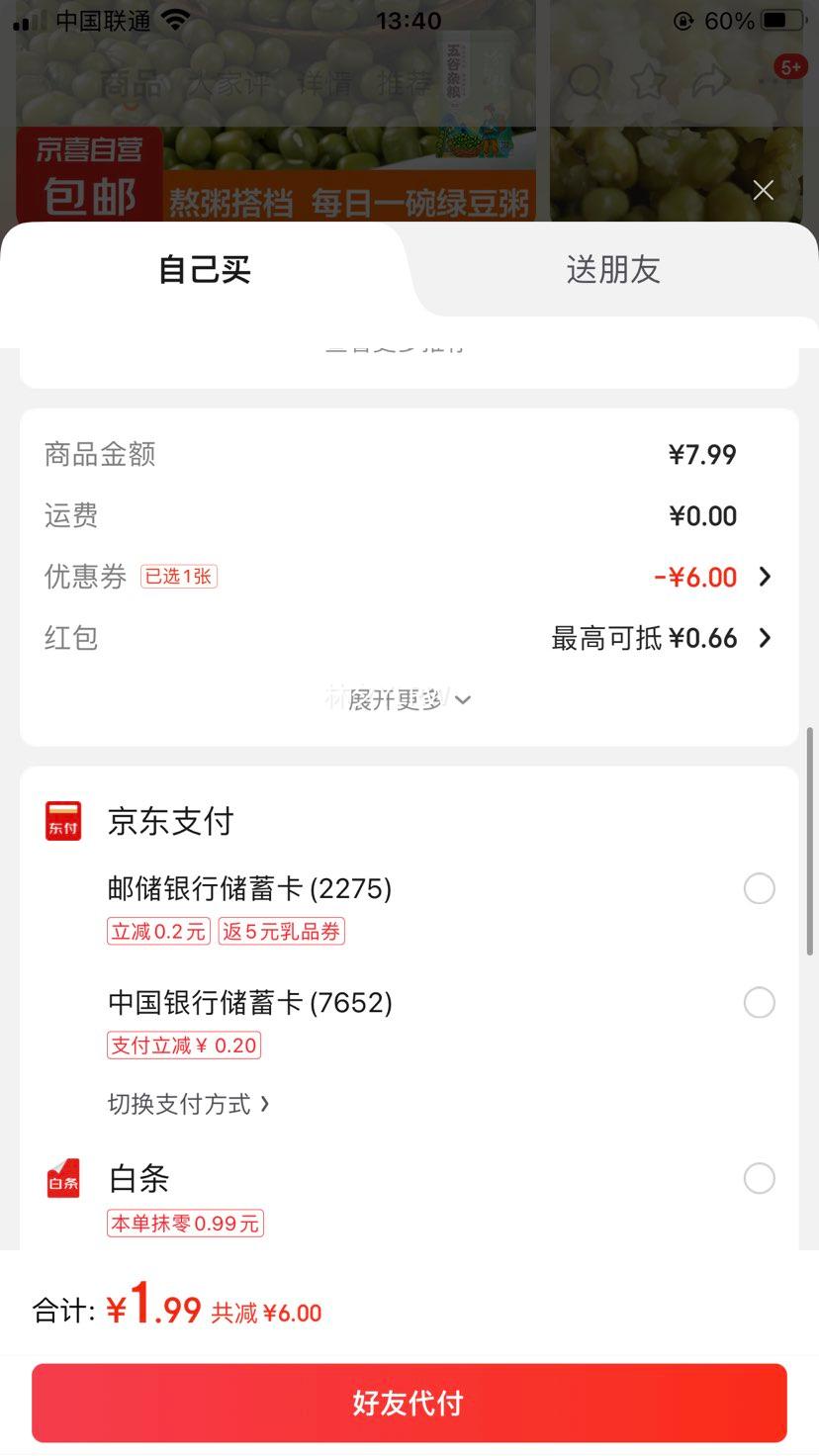Select 邮储银行储蓄卡 (2275) payment option
Image resolution: width=819 pixels, height=1456 pixels.
click(x=759, y=888)
